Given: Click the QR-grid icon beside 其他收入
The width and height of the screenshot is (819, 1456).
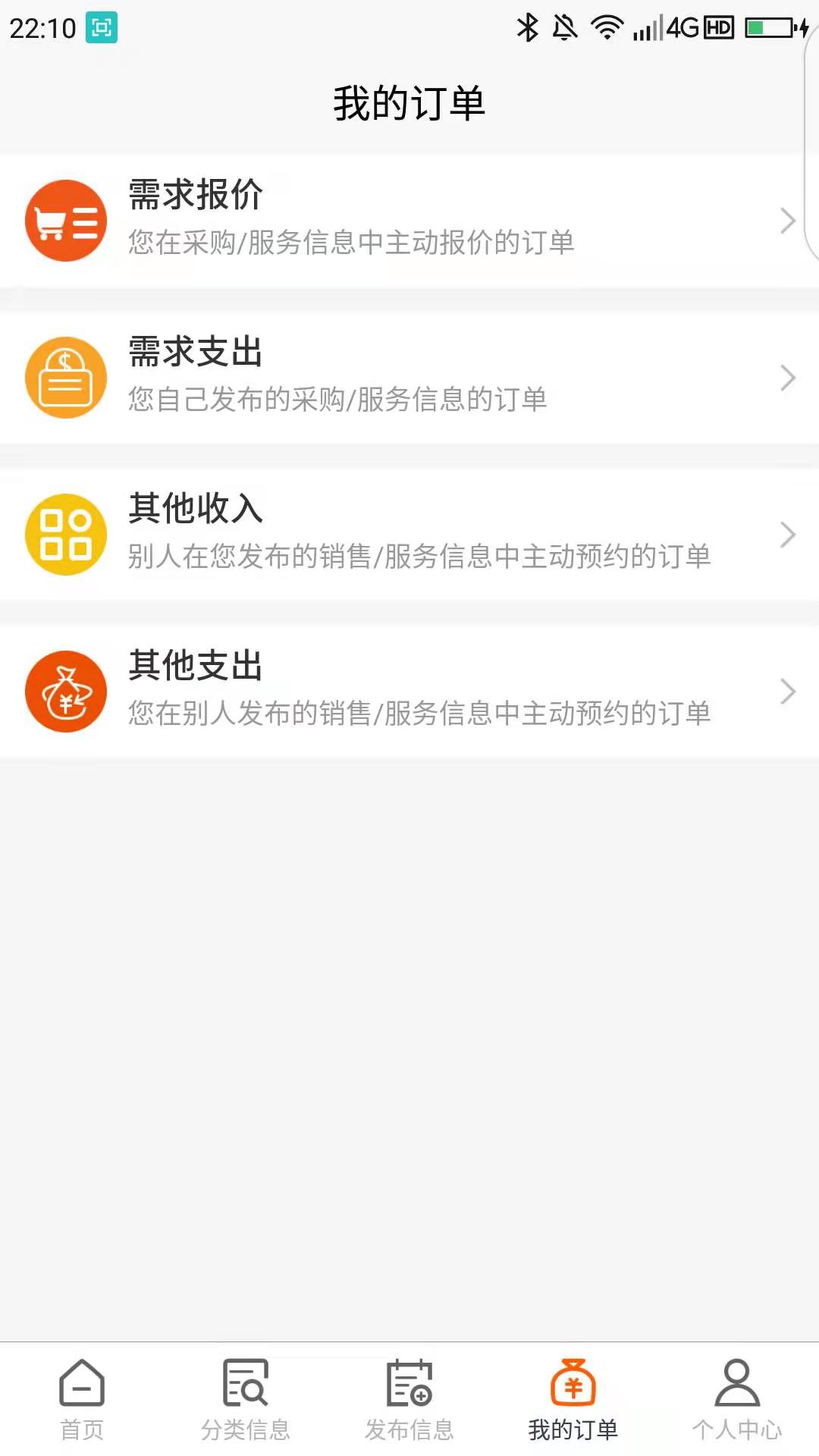Looking at the screenshot, I should [x=65, y=534].
